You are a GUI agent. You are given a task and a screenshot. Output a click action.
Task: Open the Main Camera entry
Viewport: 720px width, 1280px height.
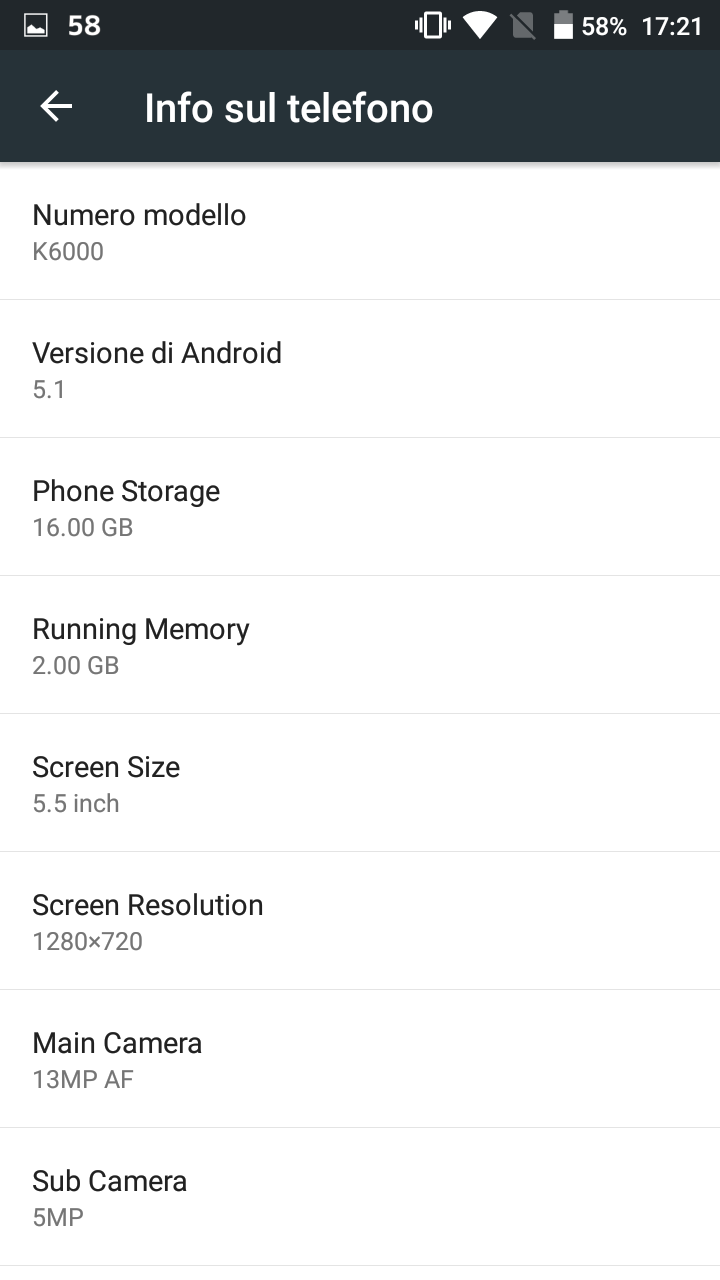tap(360, 1059)
